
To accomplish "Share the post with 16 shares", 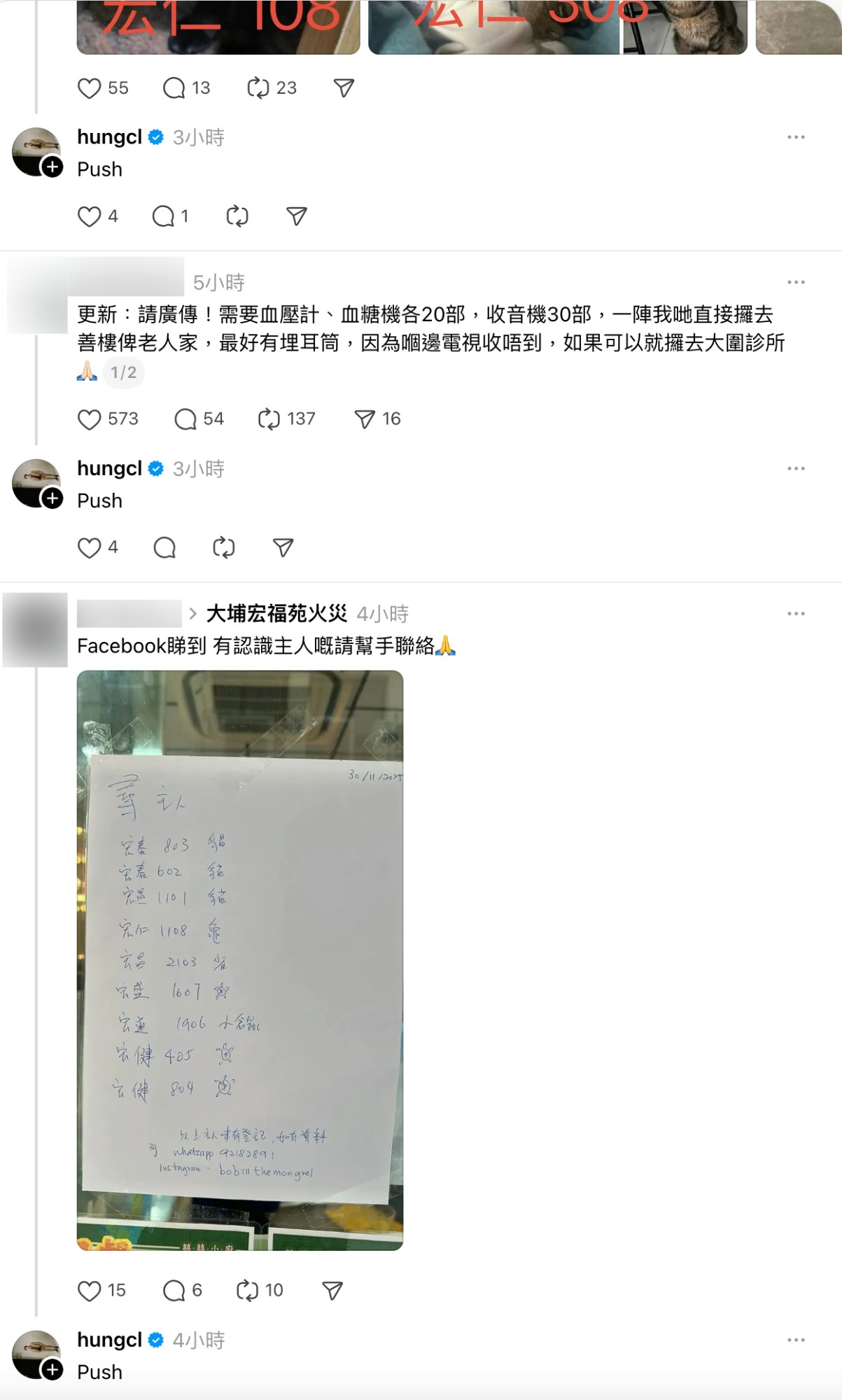I will 365,419.
